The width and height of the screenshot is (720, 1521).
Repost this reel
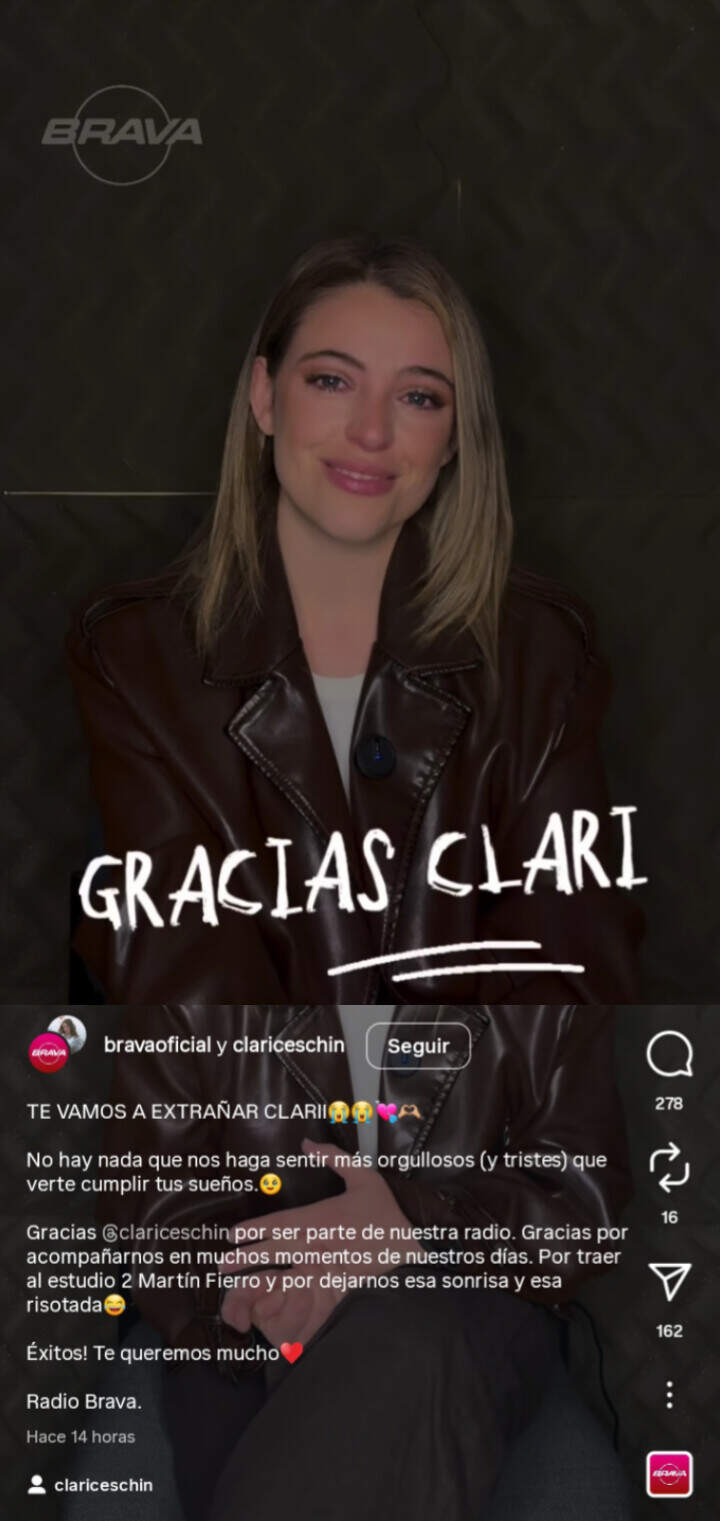click(x=669, y=1168)
